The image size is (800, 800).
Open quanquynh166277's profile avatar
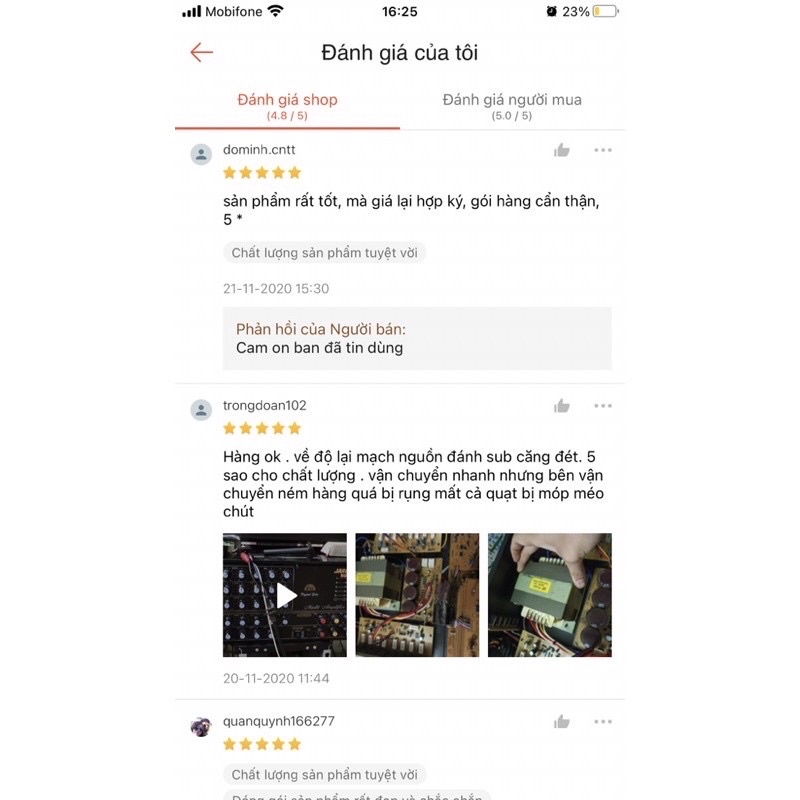201,726
